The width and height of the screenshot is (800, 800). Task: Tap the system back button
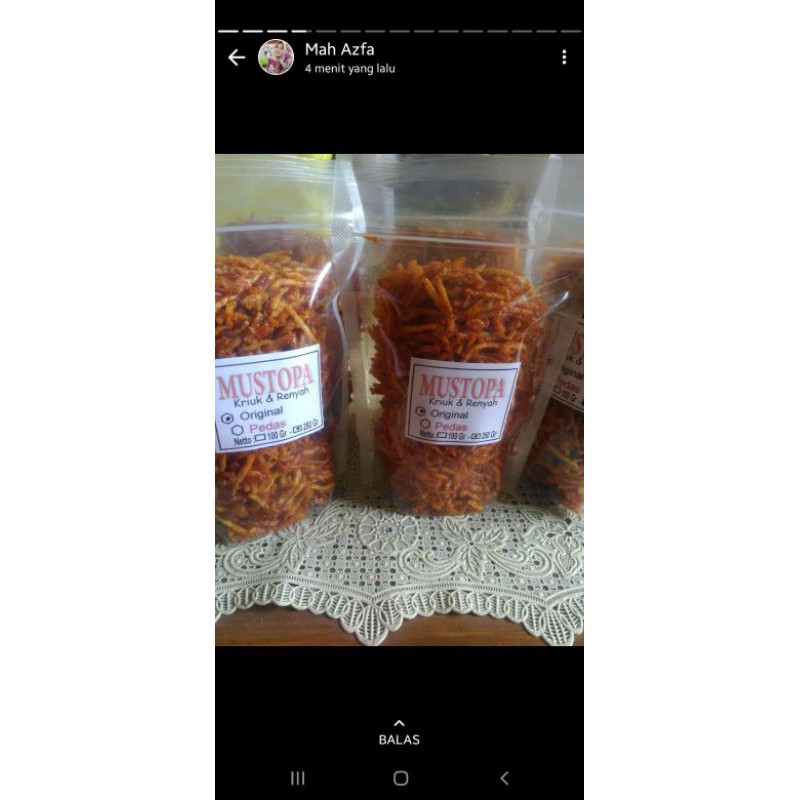(x=504, y=778)
